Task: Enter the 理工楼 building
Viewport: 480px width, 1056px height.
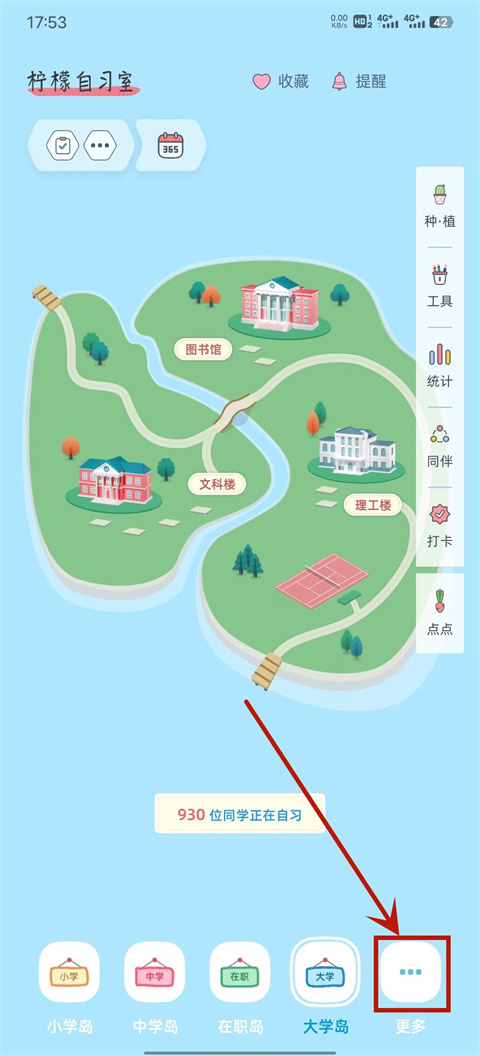Action: click(x=372, y=505)
